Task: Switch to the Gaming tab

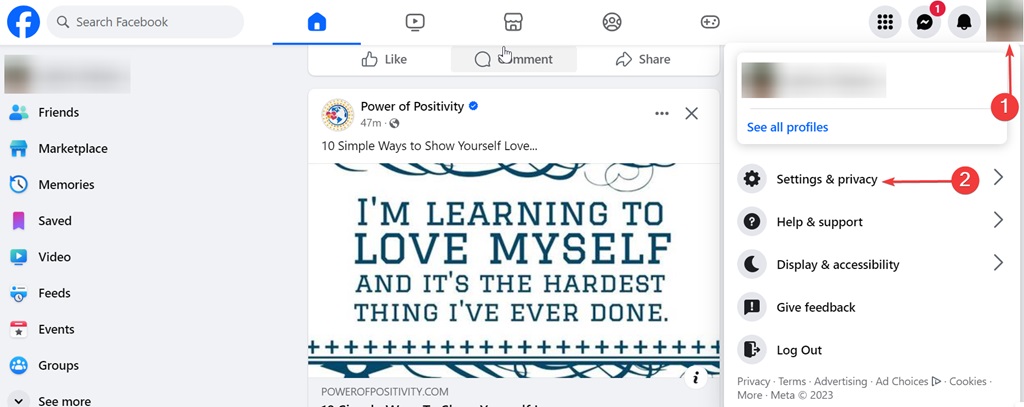Action: point(709,22)
